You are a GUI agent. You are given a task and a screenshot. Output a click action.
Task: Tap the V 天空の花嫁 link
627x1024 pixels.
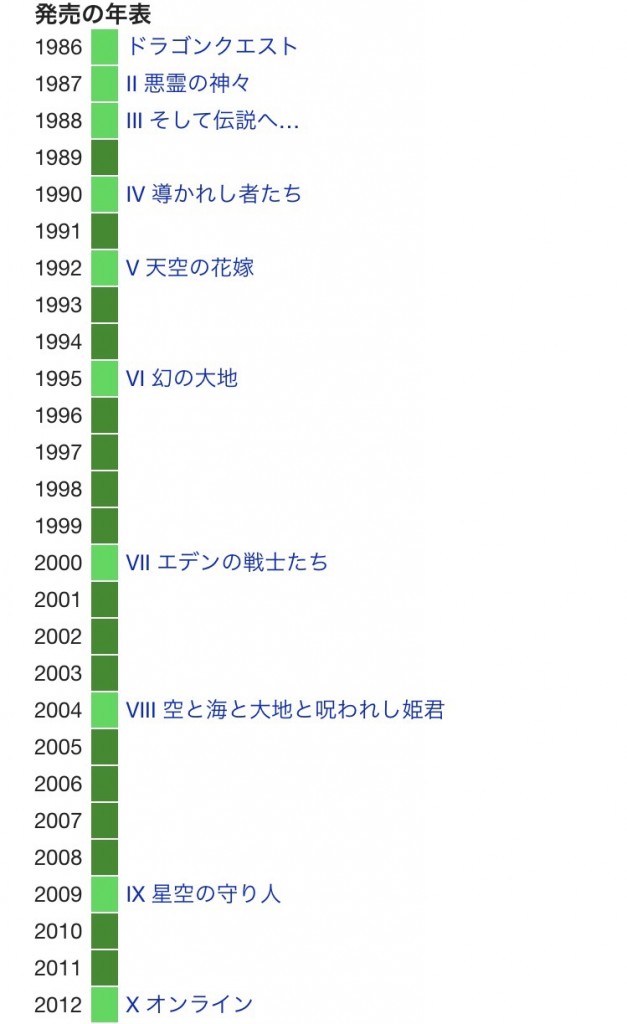[x=190, y=268]
